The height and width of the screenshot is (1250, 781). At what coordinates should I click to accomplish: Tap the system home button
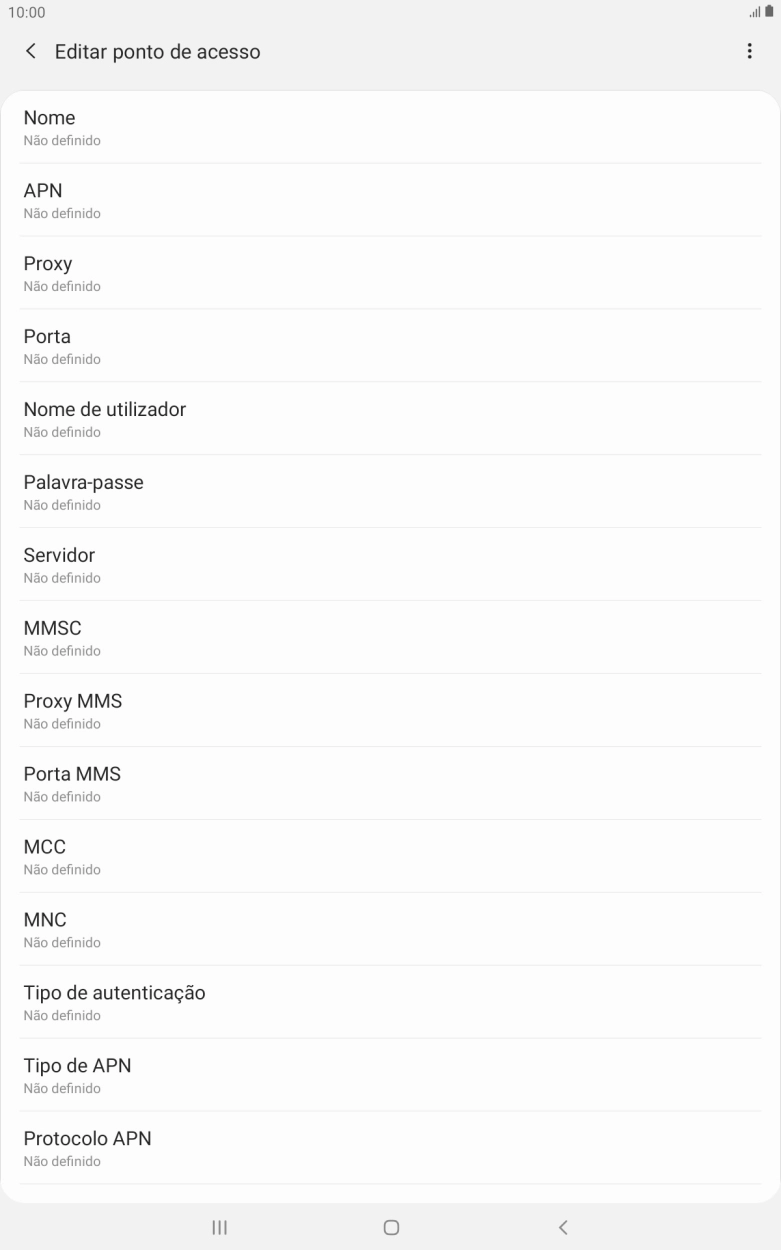click(391, 1227)
